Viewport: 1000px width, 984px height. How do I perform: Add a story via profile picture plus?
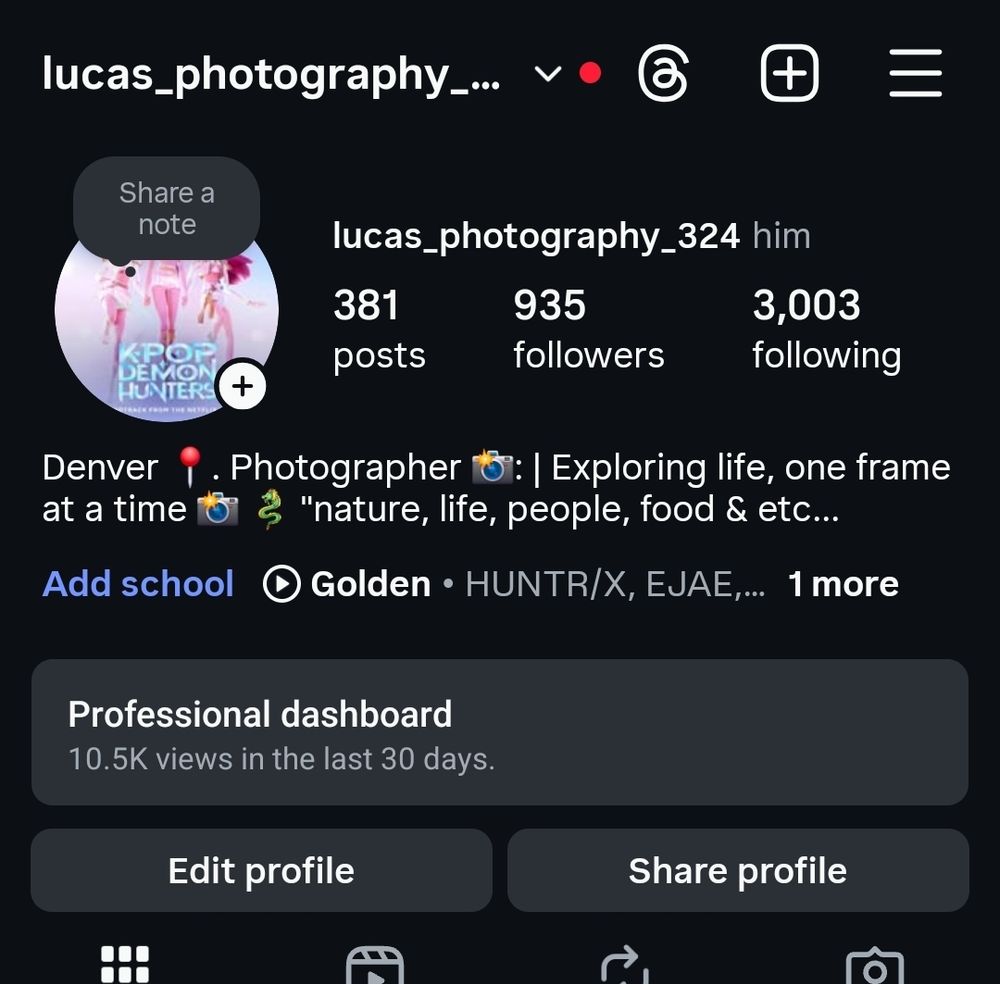tap(242, 384)
